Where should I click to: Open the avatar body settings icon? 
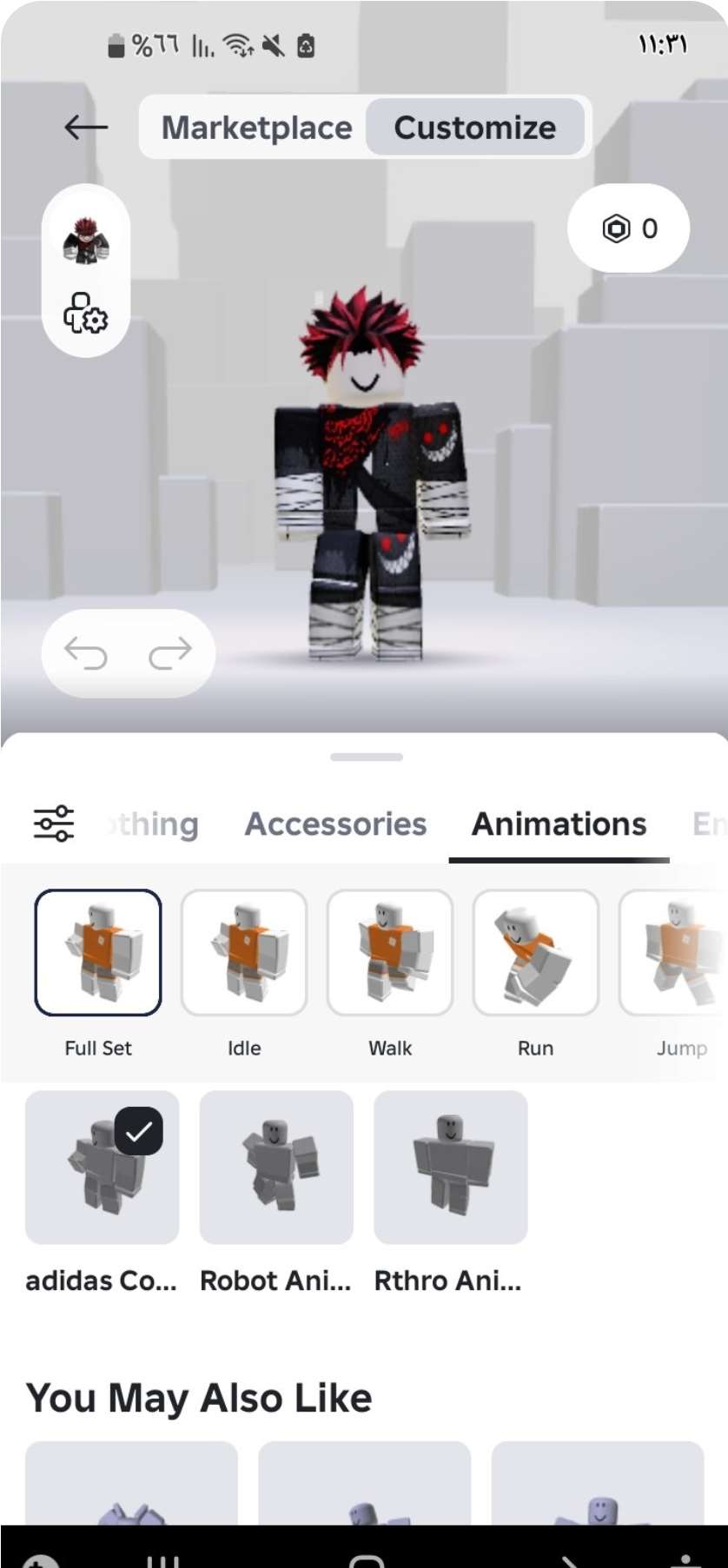click(85, 316)
